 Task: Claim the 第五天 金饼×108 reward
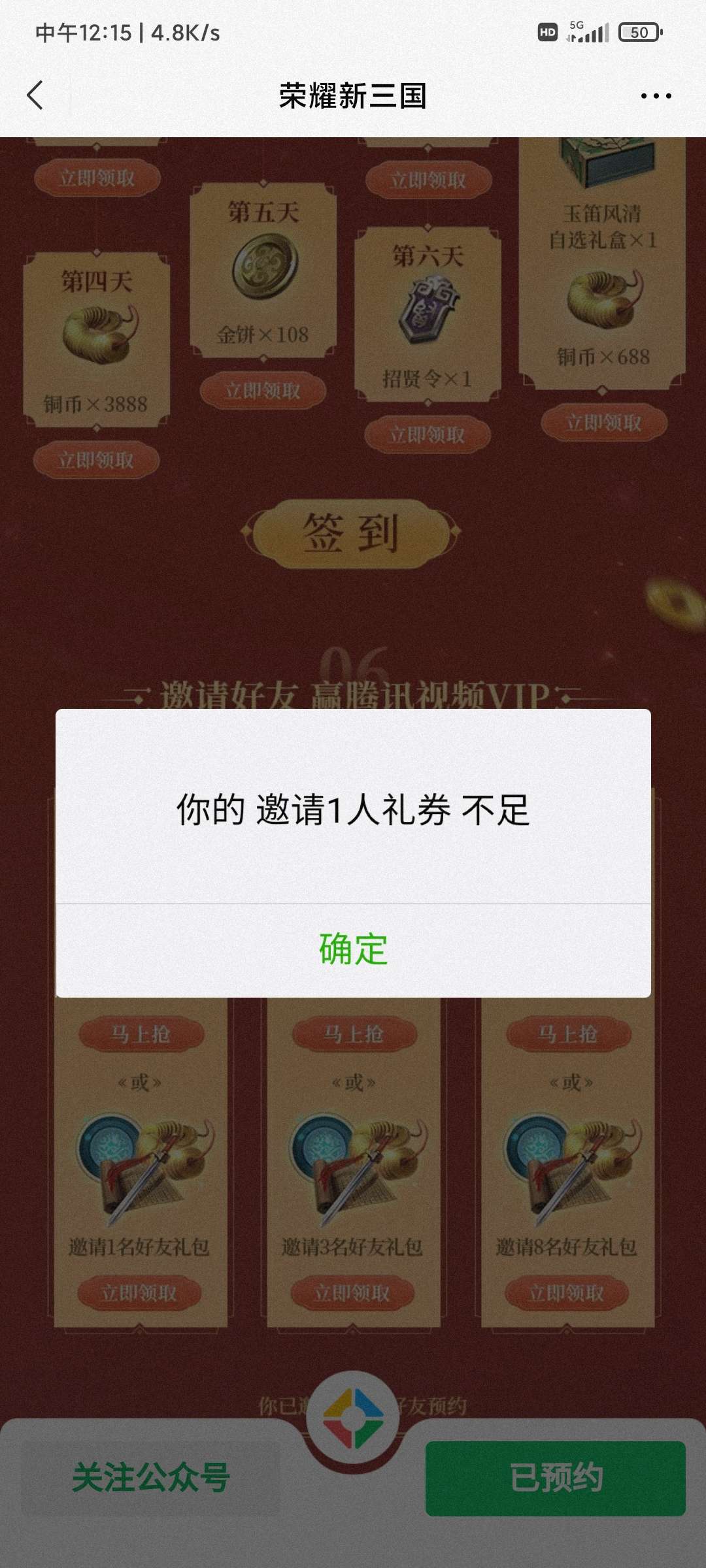[262, 391]
